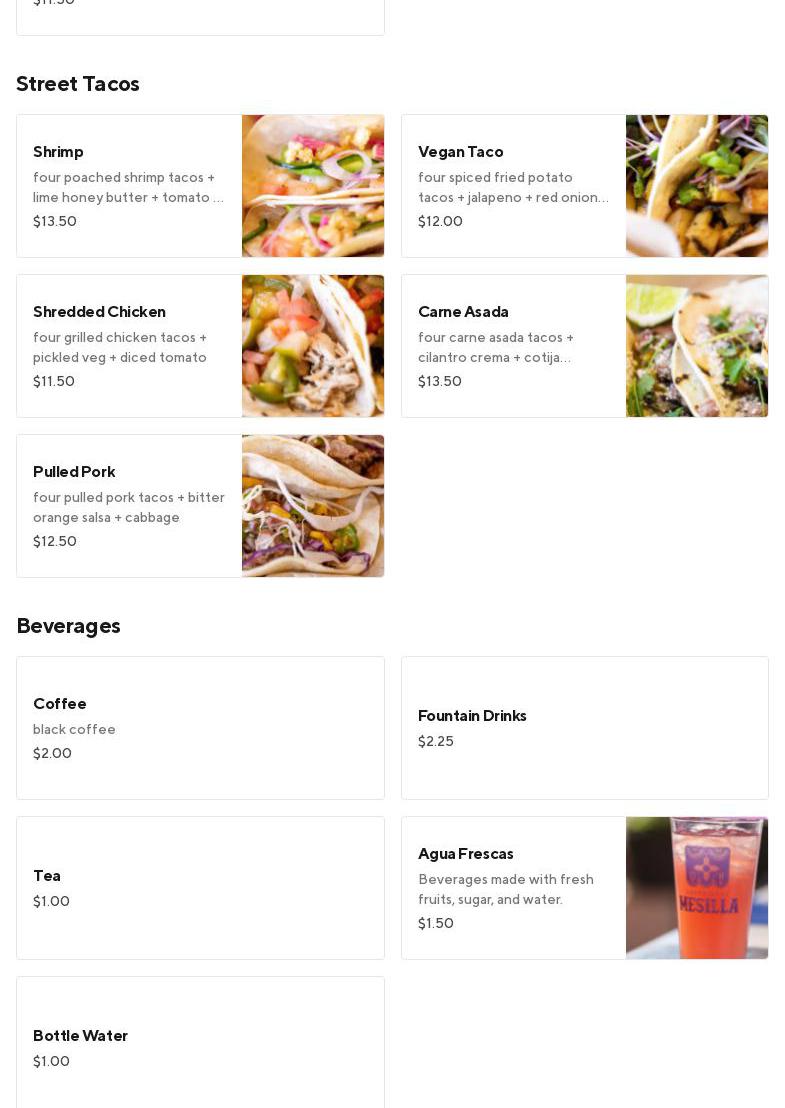Open the Pulled Pork tacos item
This screenshot has height=1108, width=785.
click(200, 506)
